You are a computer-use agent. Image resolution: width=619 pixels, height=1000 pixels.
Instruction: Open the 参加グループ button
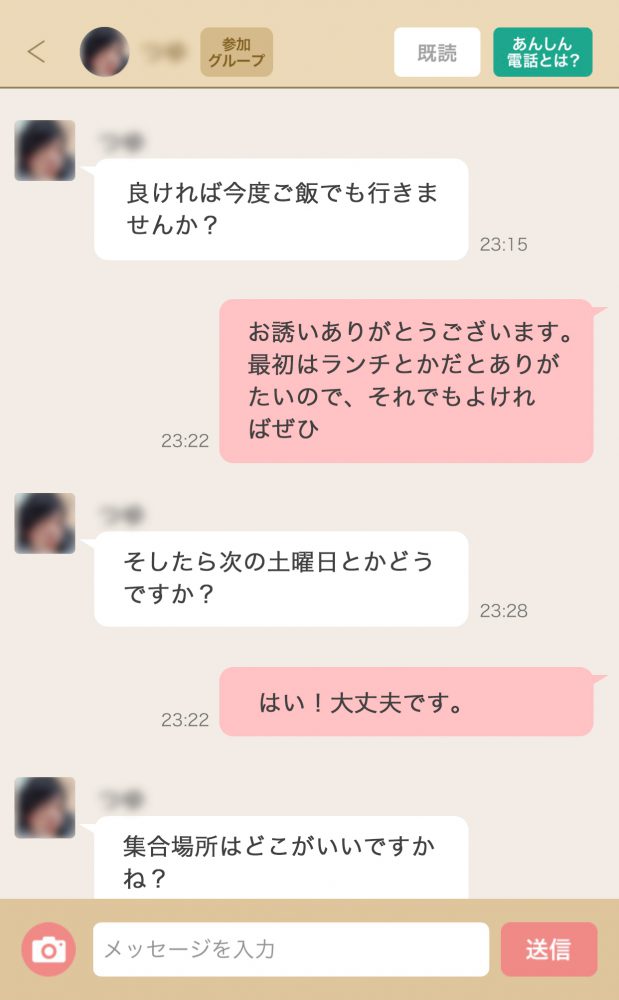click(236, 52)
